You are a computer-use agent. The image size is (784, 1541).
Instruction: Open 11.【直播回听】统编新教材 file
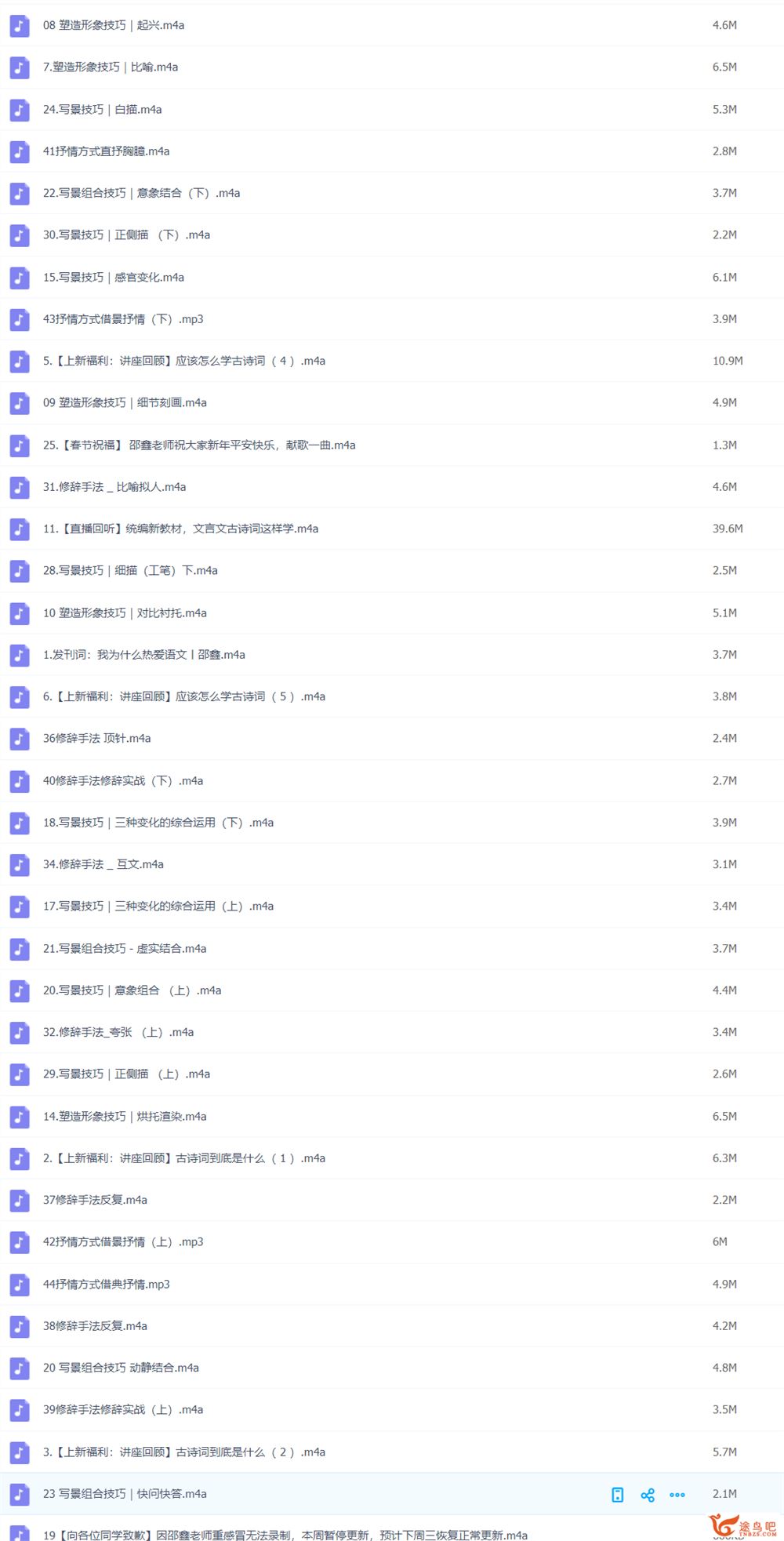tap(180, 529)
